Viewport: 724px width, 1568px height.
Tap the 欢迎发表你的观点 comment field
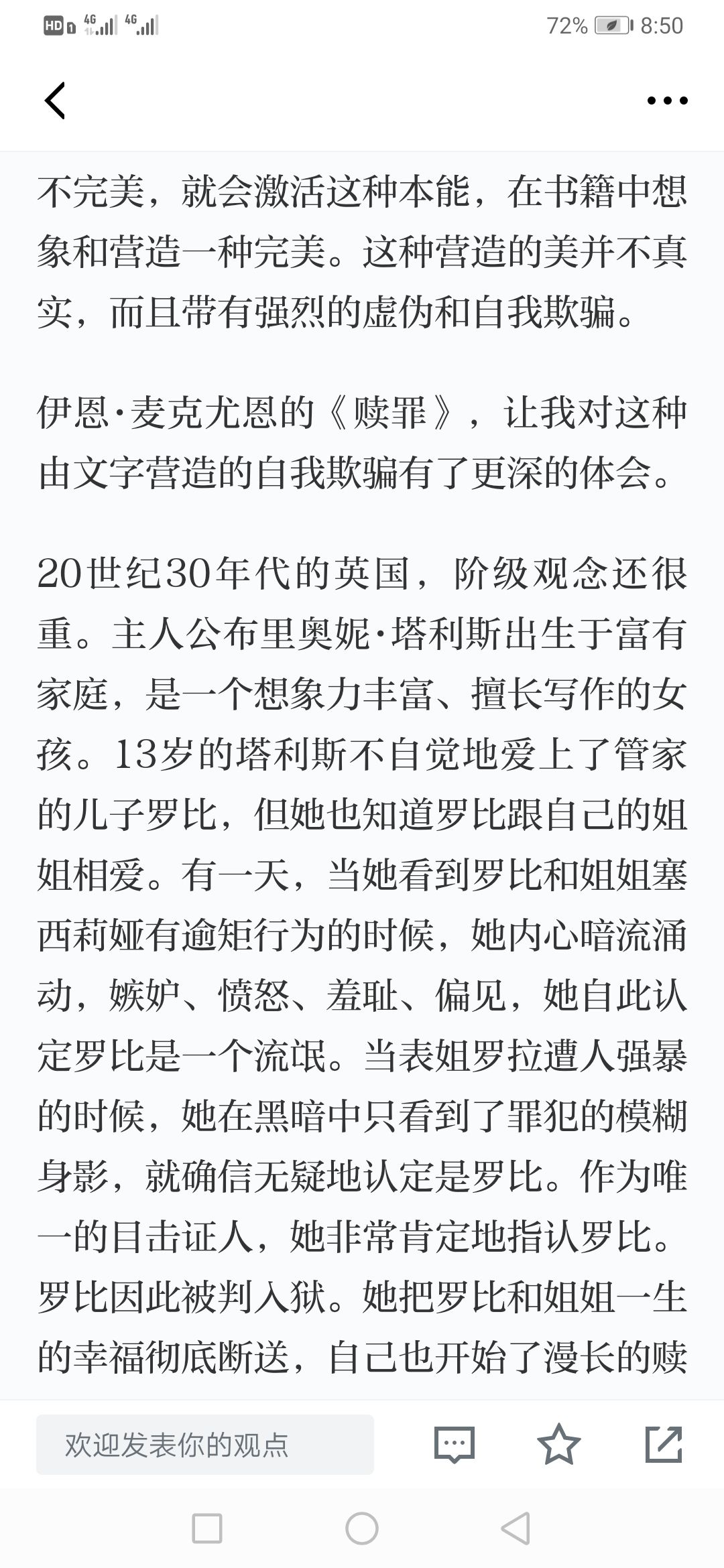tap(205, 1444)
